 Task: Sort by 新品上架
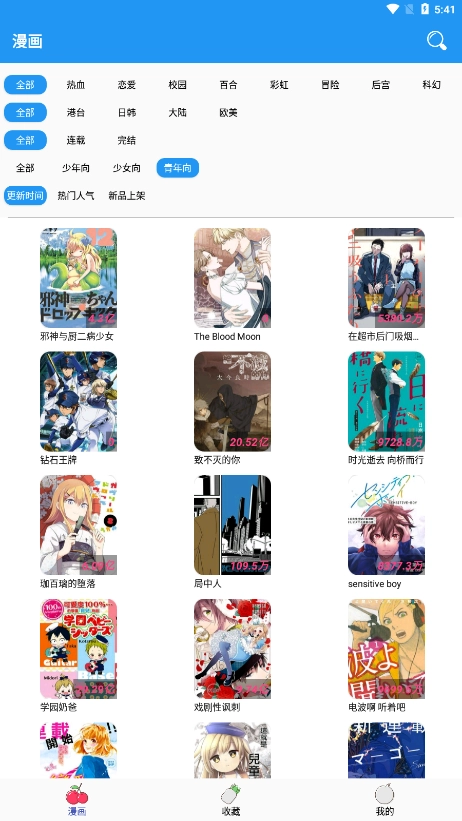(127, 196)
